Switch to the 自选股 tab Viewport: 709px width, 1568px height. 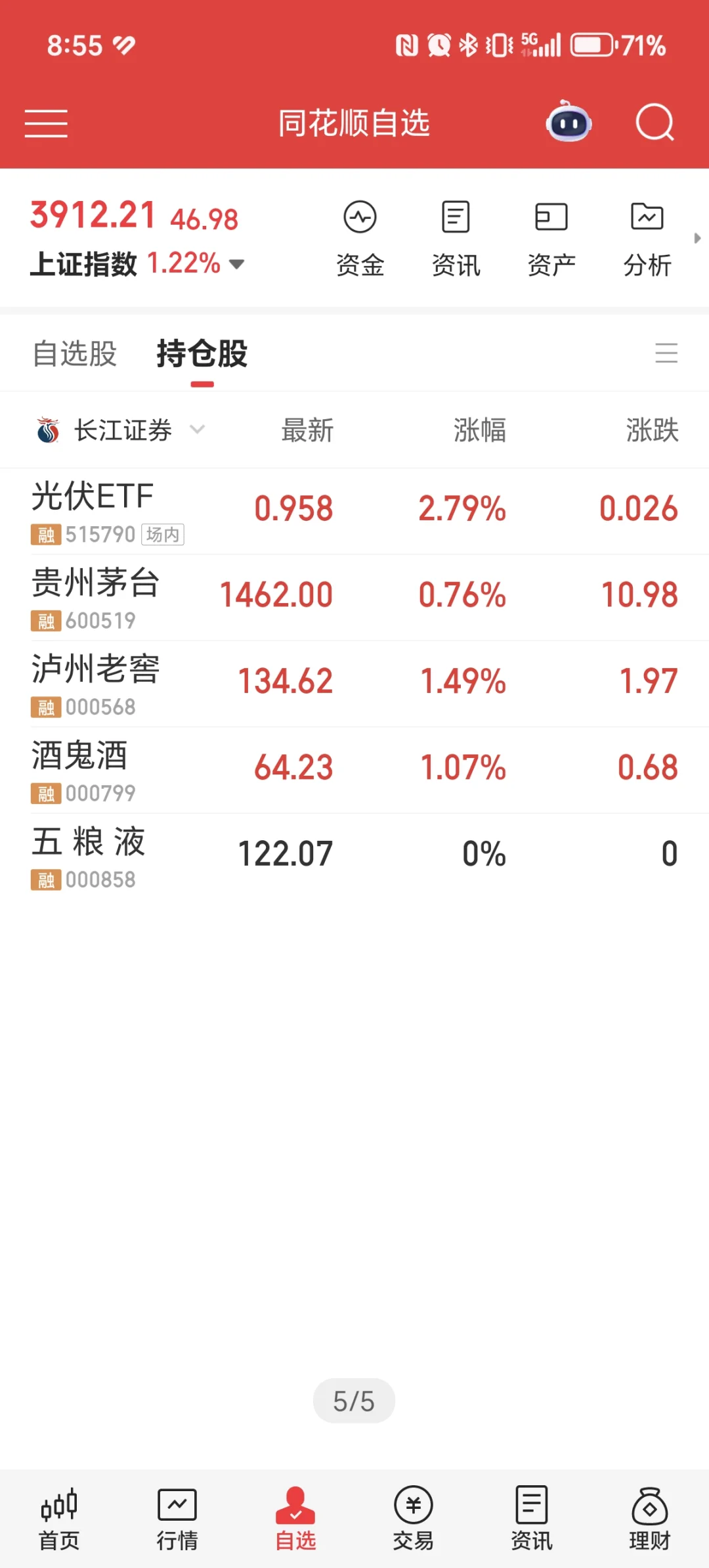click(x=75, y=353)
